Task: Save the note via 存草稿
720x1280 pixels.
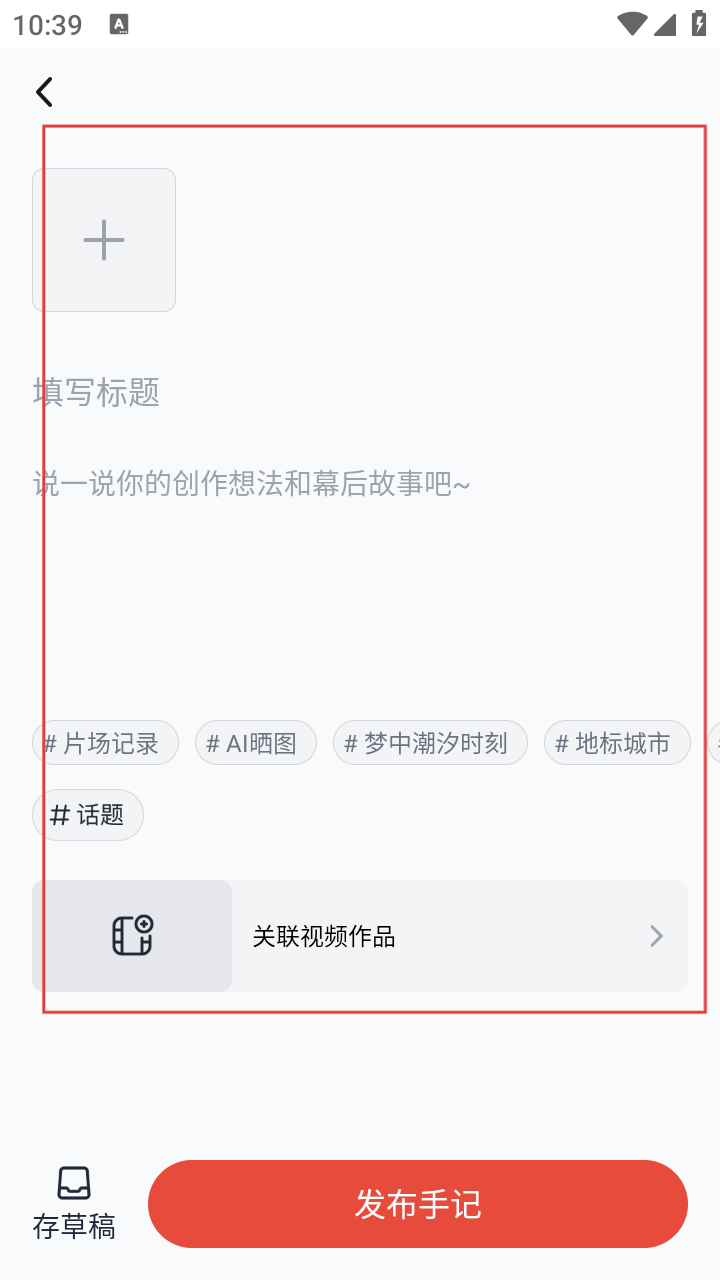Action: pos(74,1203)
